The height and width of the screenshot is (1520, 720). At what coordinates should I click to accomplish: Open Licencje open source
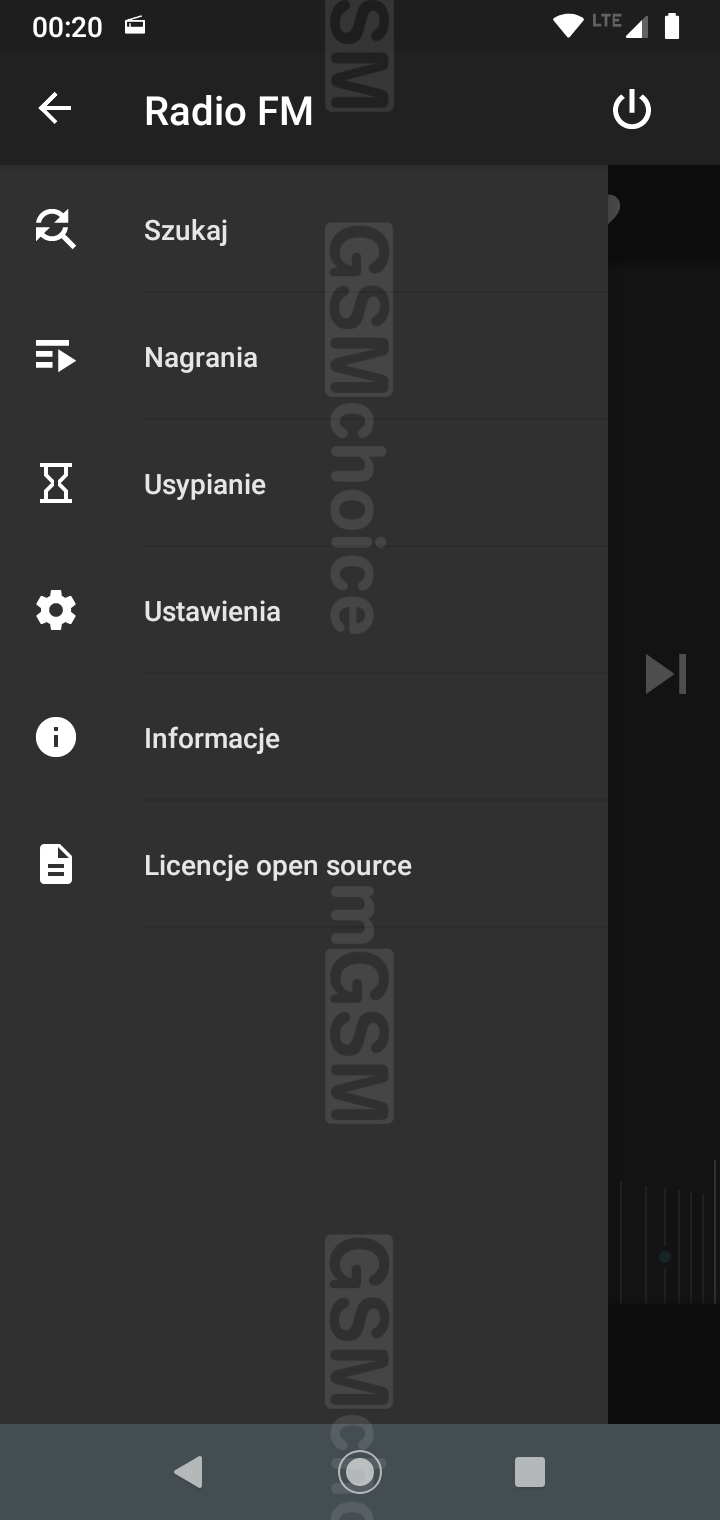pos(278,865)
